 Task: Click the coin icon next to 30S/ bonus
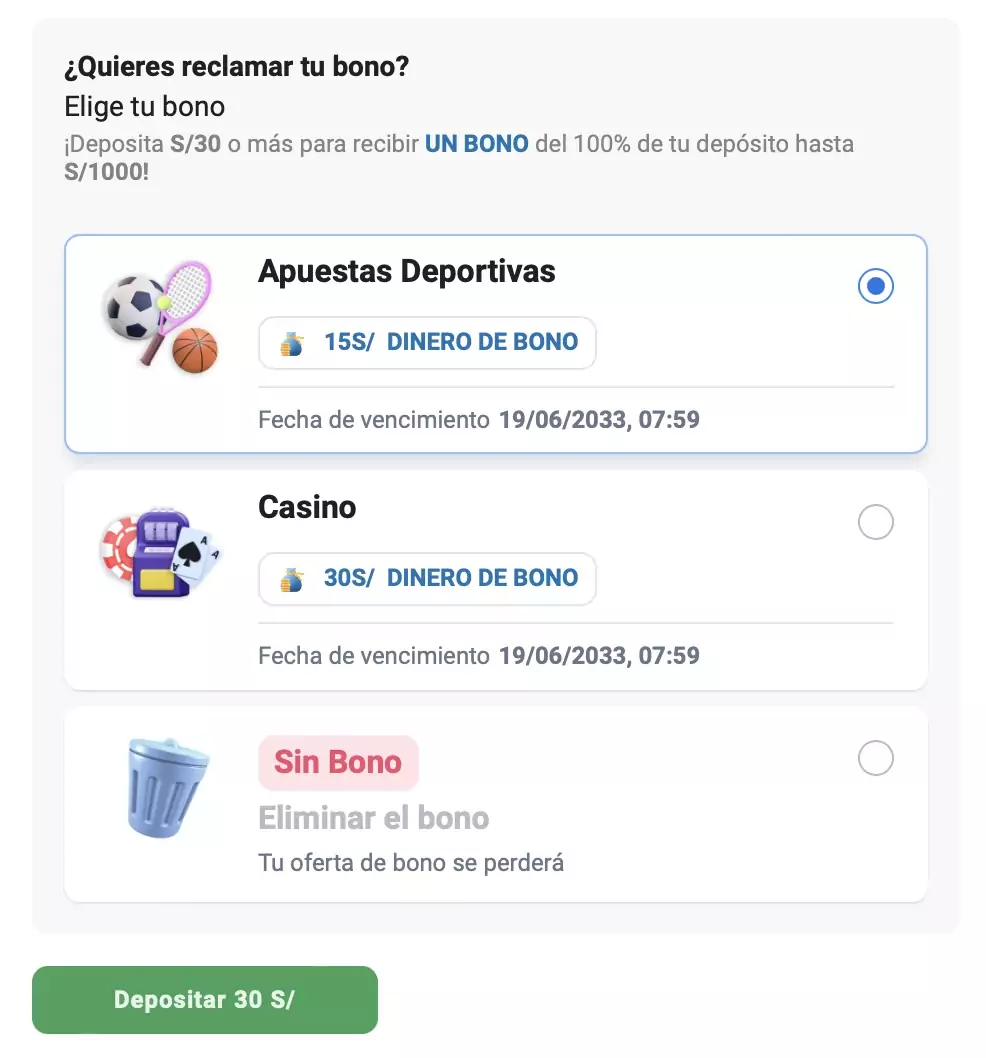(290, 578)
